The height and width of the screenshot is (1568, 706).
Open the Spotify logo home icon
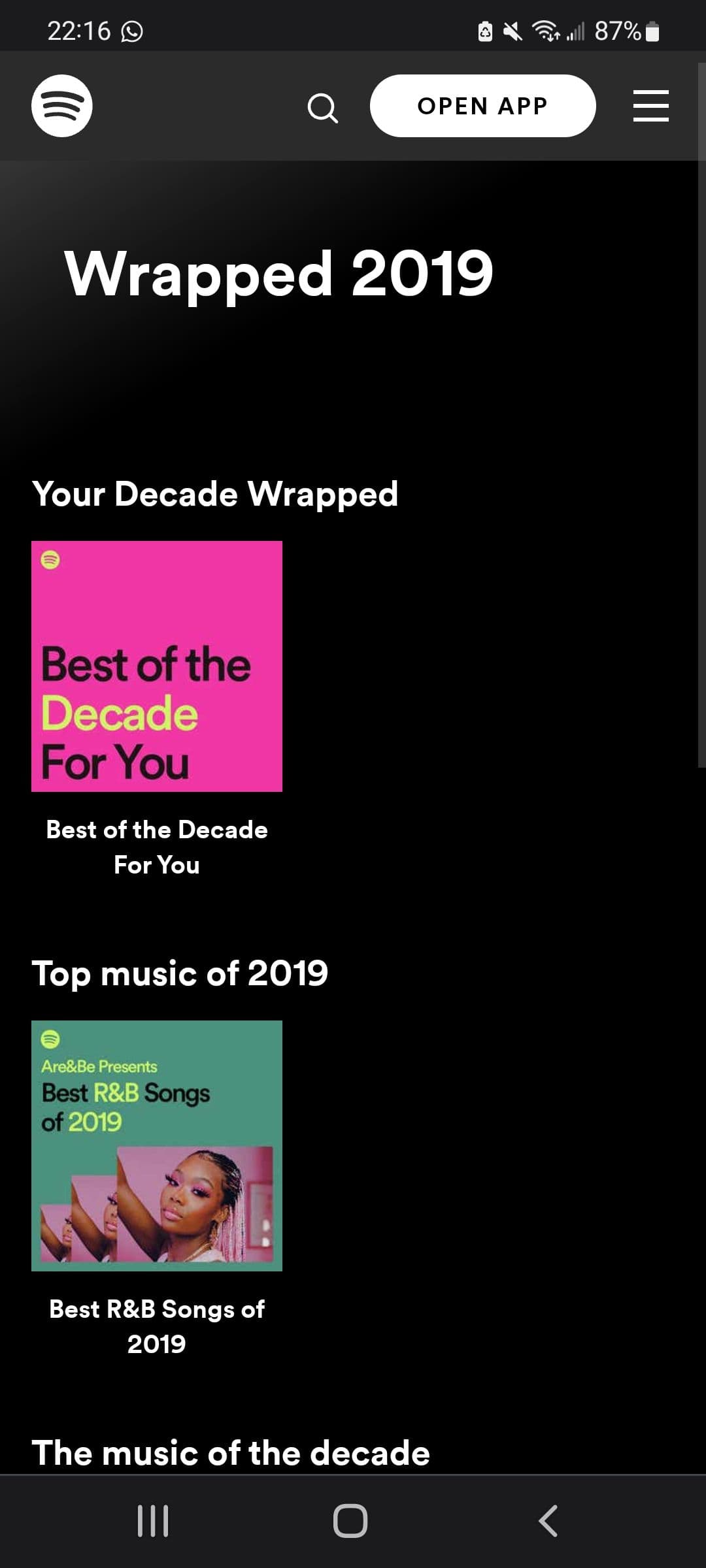62,106
